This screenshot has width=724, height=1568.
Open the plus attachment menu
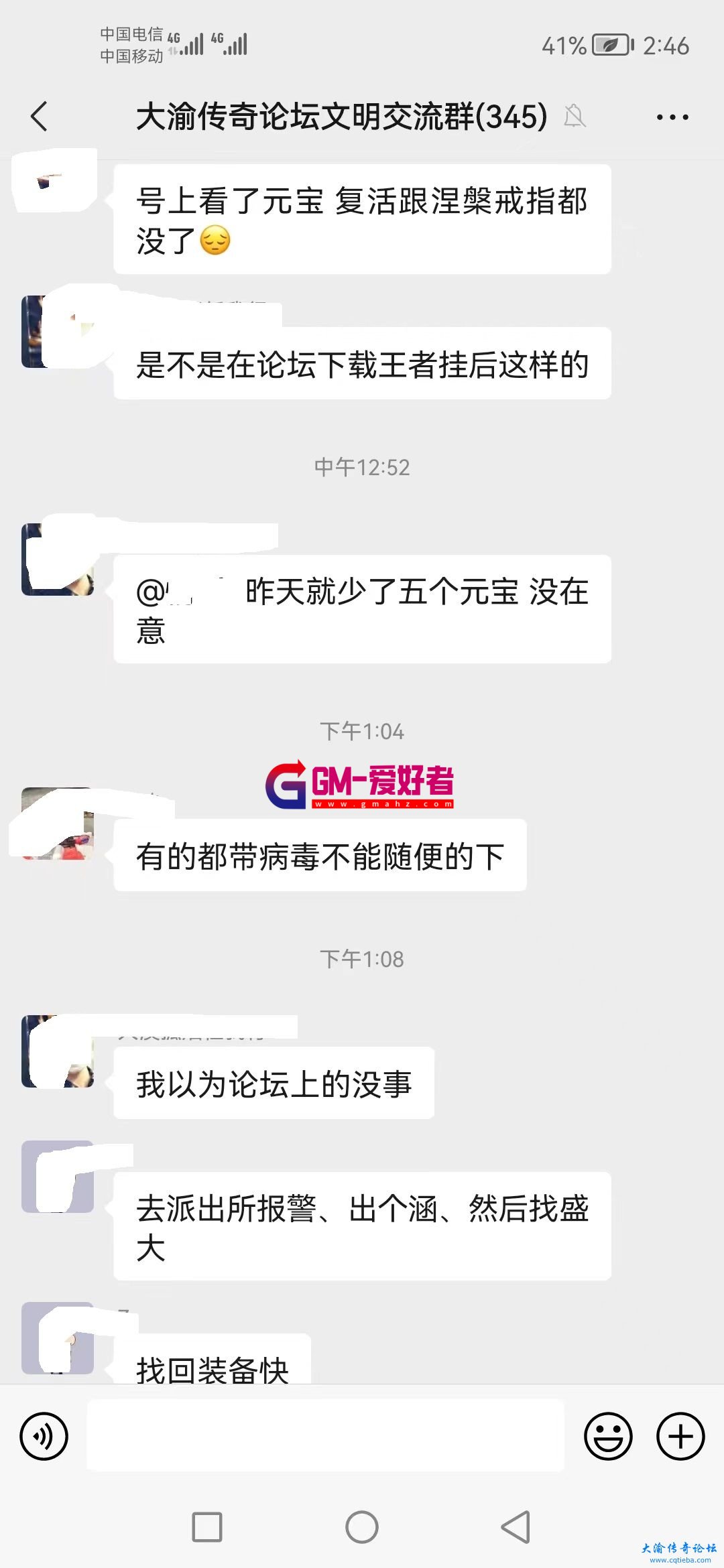click(x=680, y=1437)
